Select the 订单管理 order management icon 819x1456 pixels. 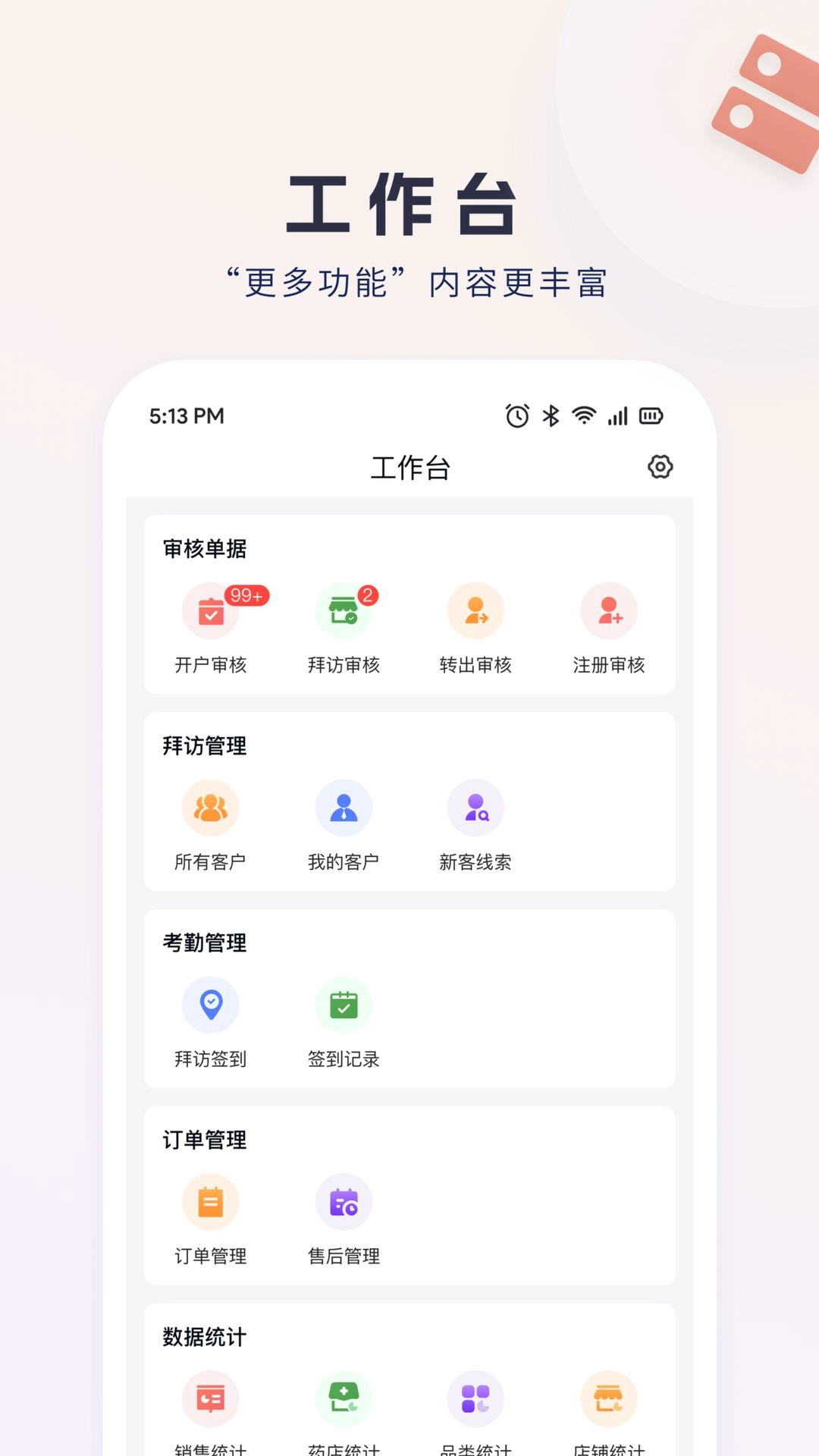(210, 1200)
